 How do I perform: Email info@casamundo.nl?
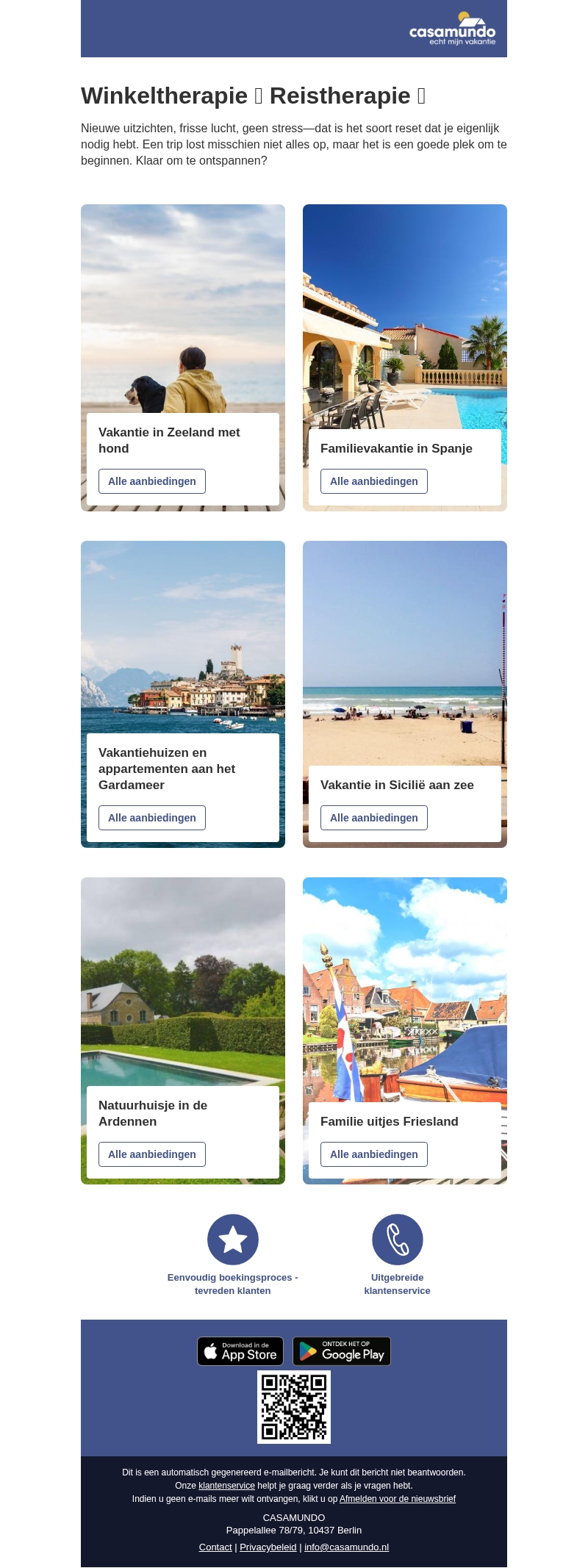[x=346, y=1547]
